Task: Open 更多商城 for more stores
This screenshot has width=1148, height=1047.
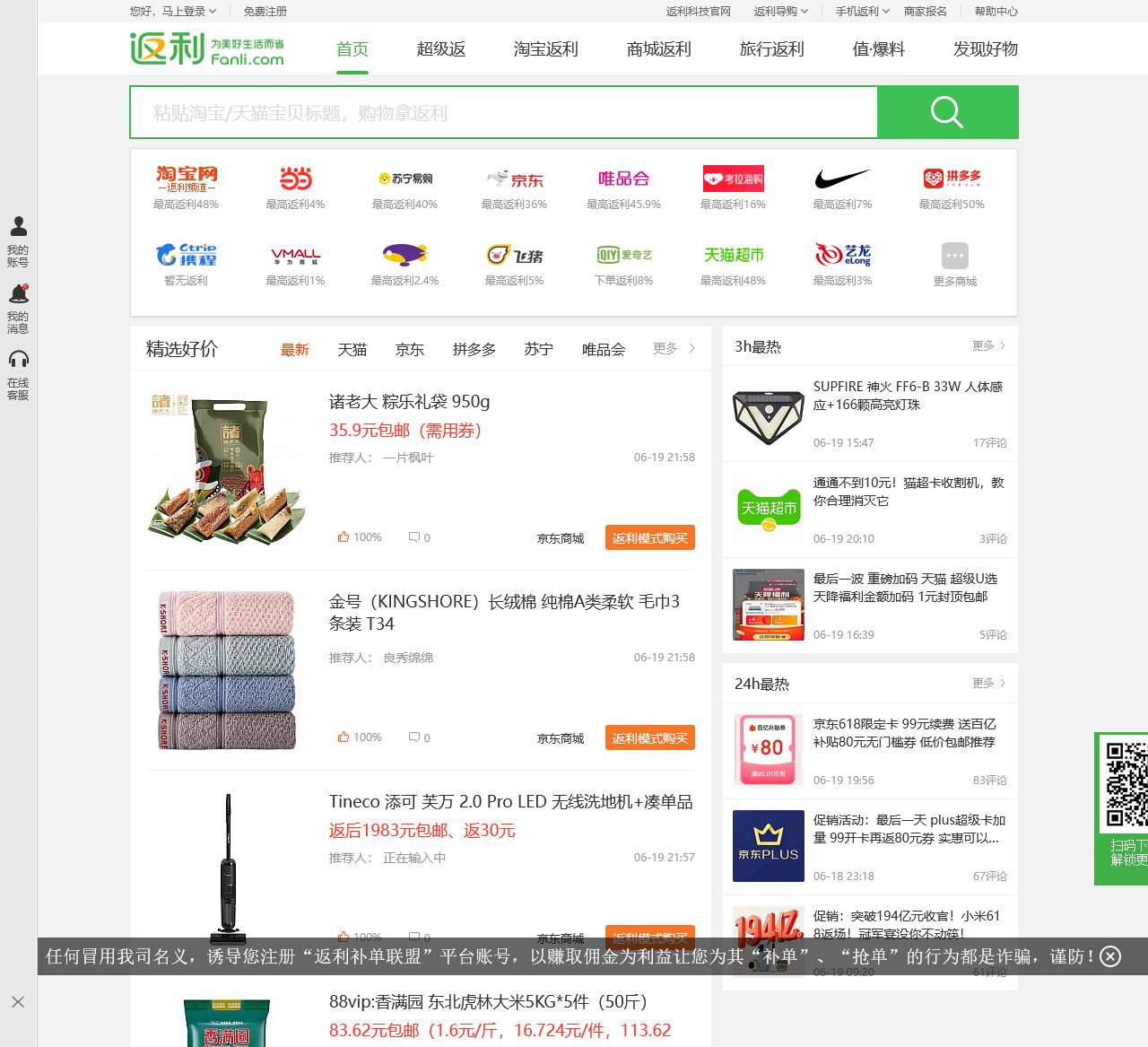Action: 954,265
